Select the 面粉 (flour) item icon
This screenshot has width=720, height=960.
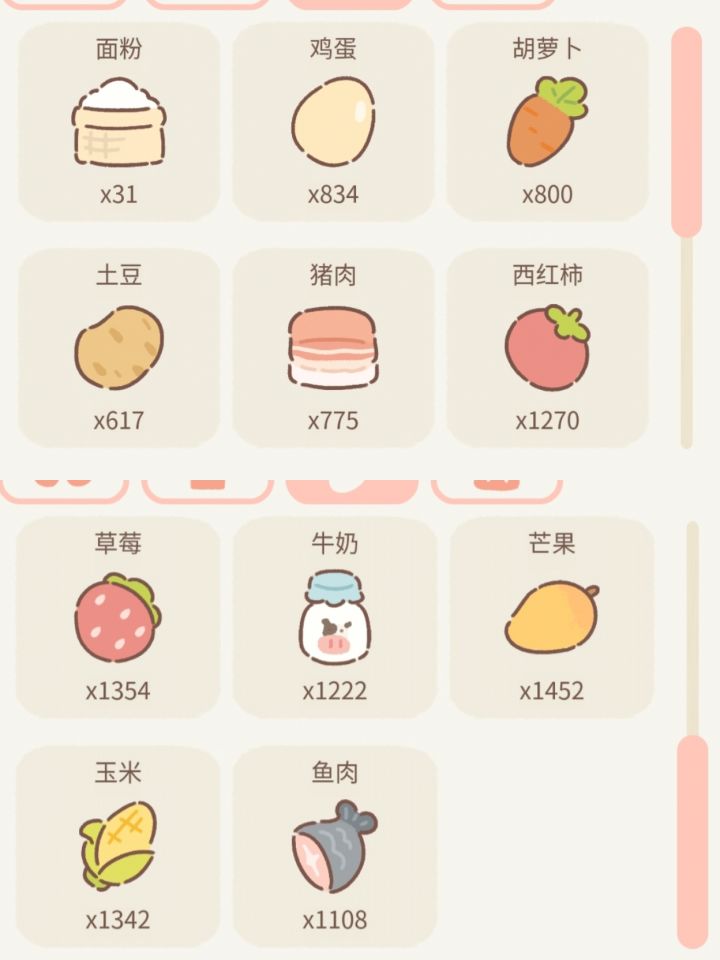(117, 123)
